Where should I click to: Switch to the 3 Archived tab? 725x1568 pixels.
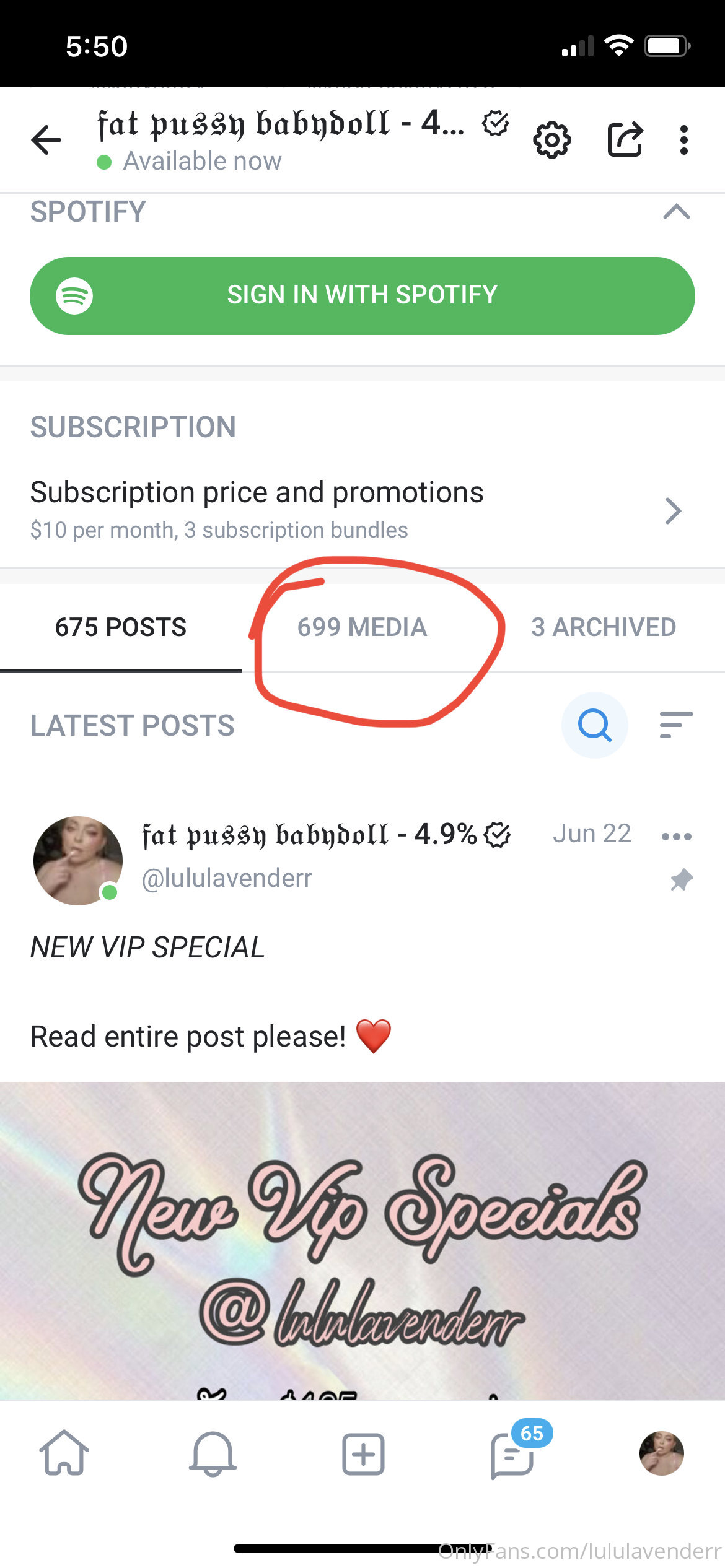[x=603, y=627]
